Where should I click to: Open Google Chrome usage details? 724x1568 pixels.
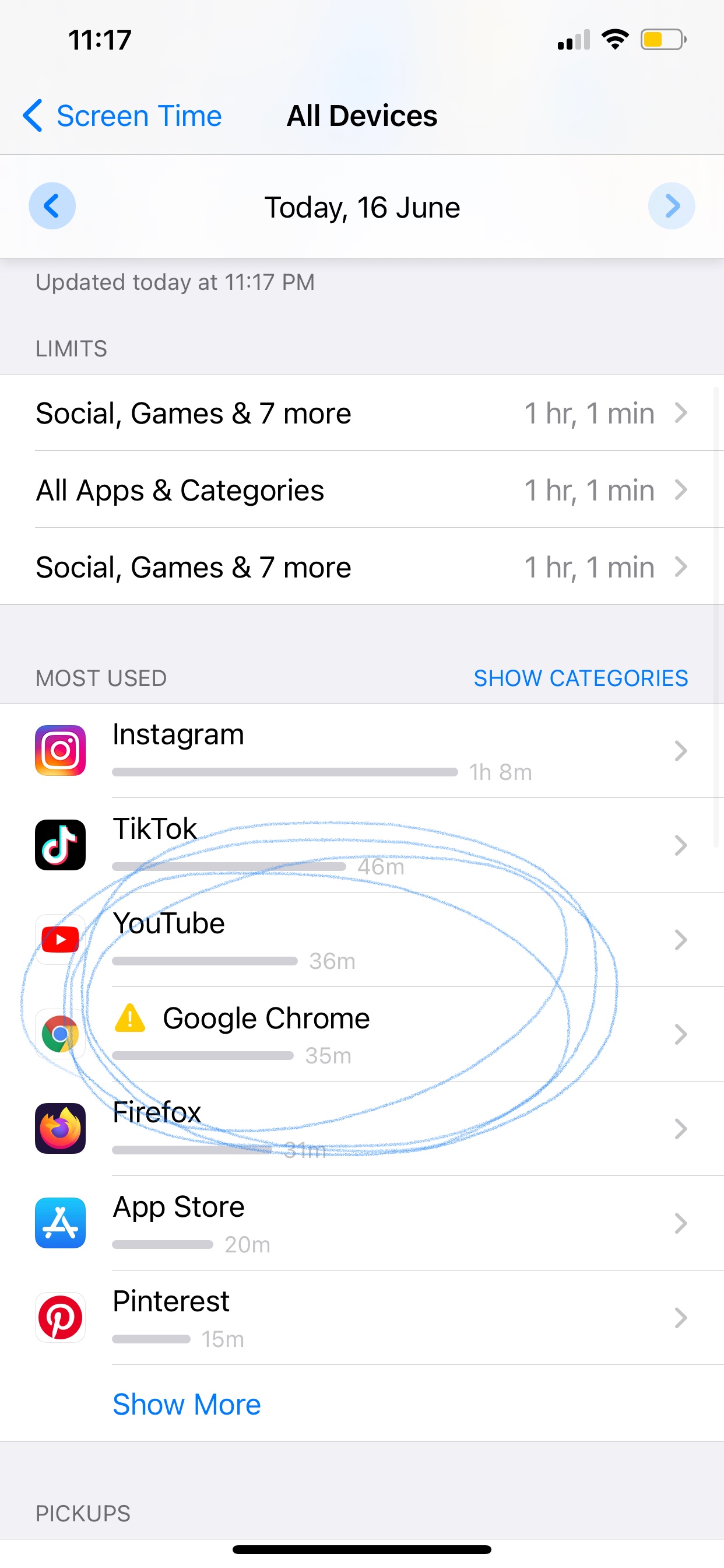tap(361, 1034)
